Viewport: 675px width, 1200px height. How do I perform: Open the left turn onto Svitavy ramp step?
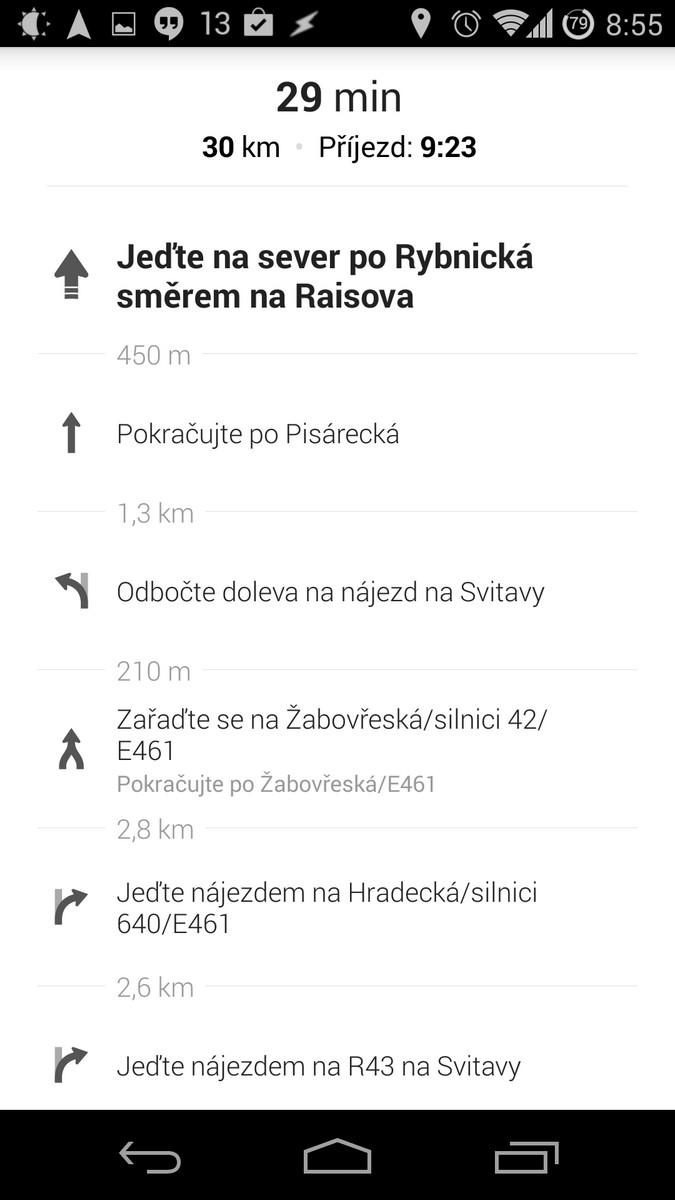337,592
